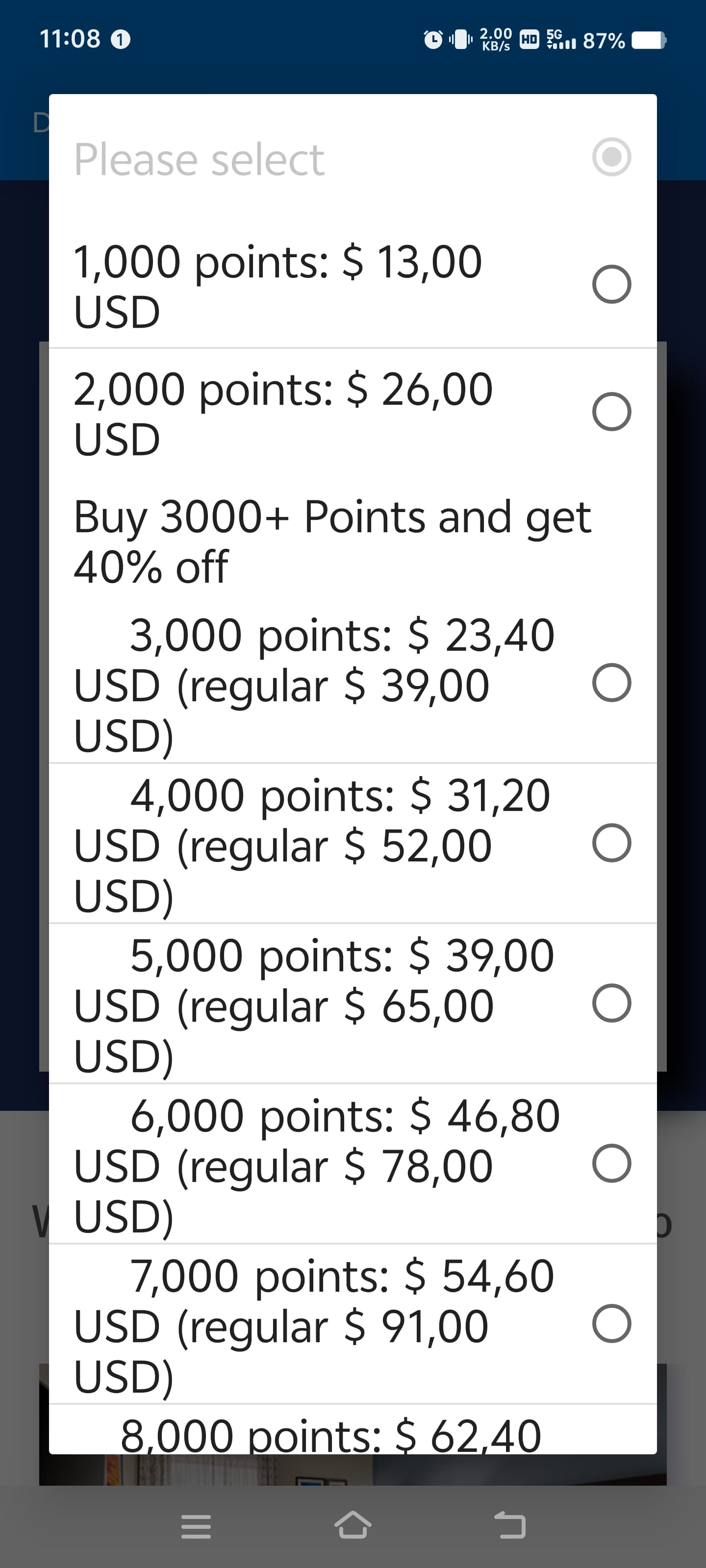
Task: Select the 8,000 points $62,40 option
Action: pos(353,1429)
